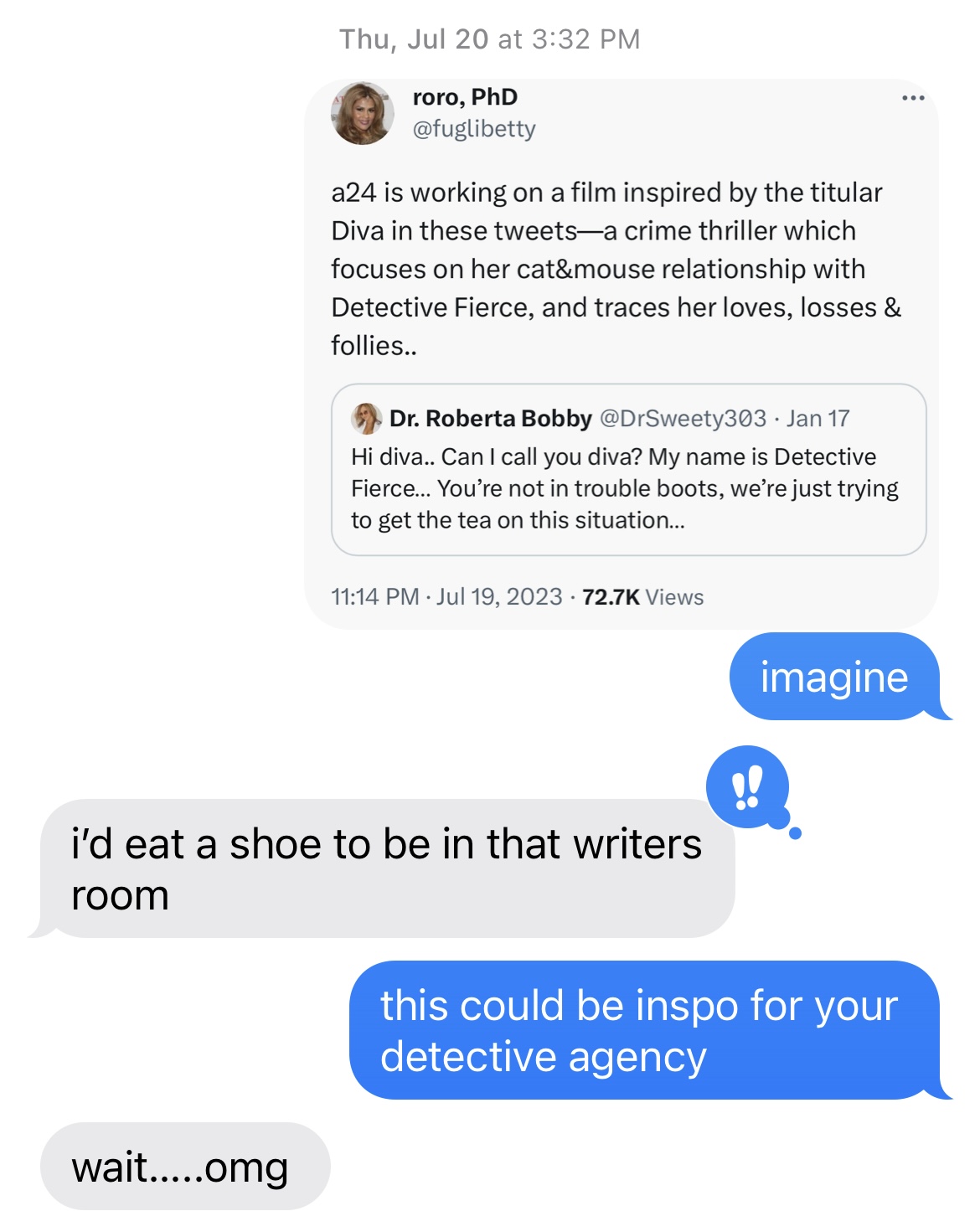The height and width of the screenshot is (1211, 980).
Task: Open the shared tweet screenshot image
Action: click(622, 353)
